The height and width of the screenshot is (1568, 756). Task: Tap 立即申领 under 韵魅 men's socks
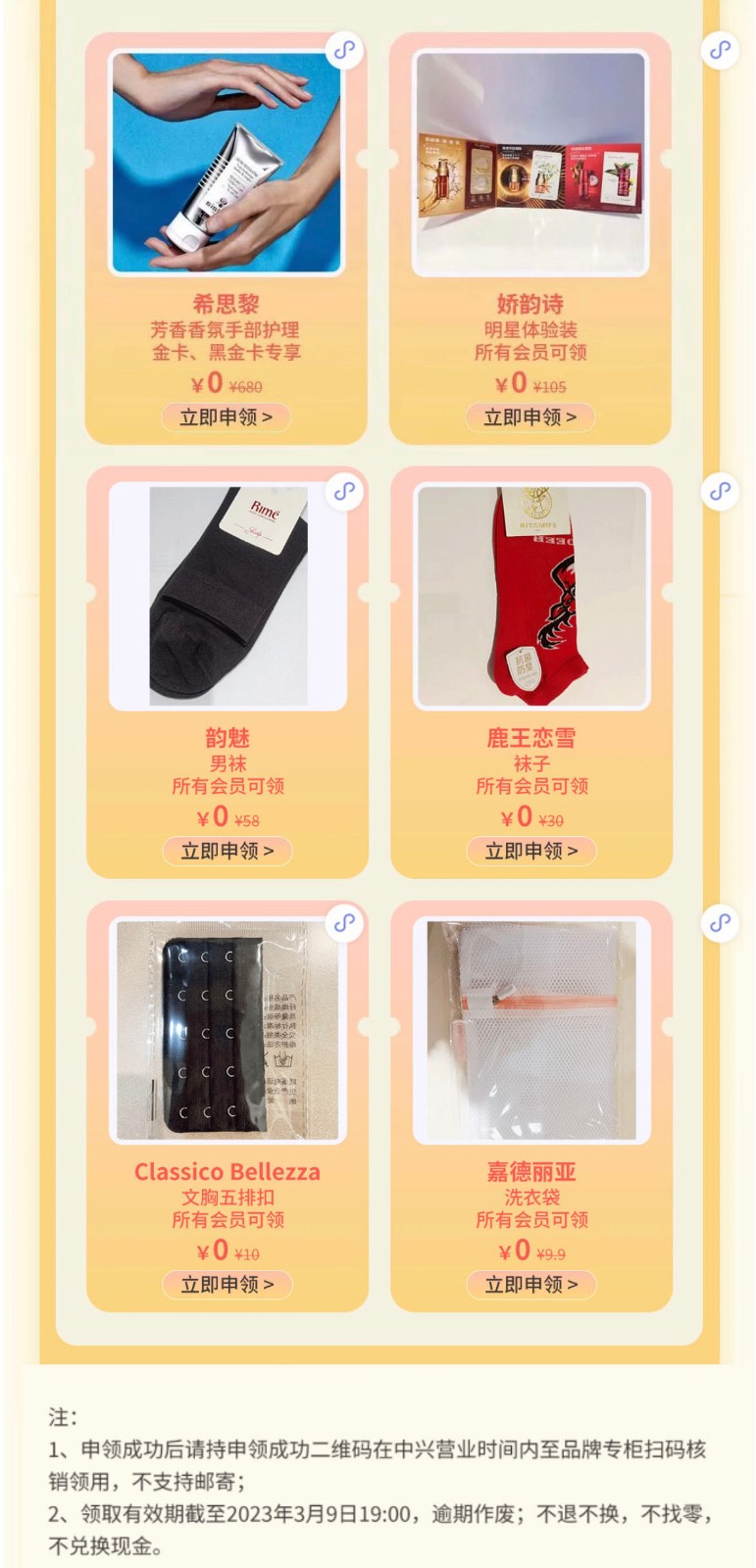(x=227, y=851)
